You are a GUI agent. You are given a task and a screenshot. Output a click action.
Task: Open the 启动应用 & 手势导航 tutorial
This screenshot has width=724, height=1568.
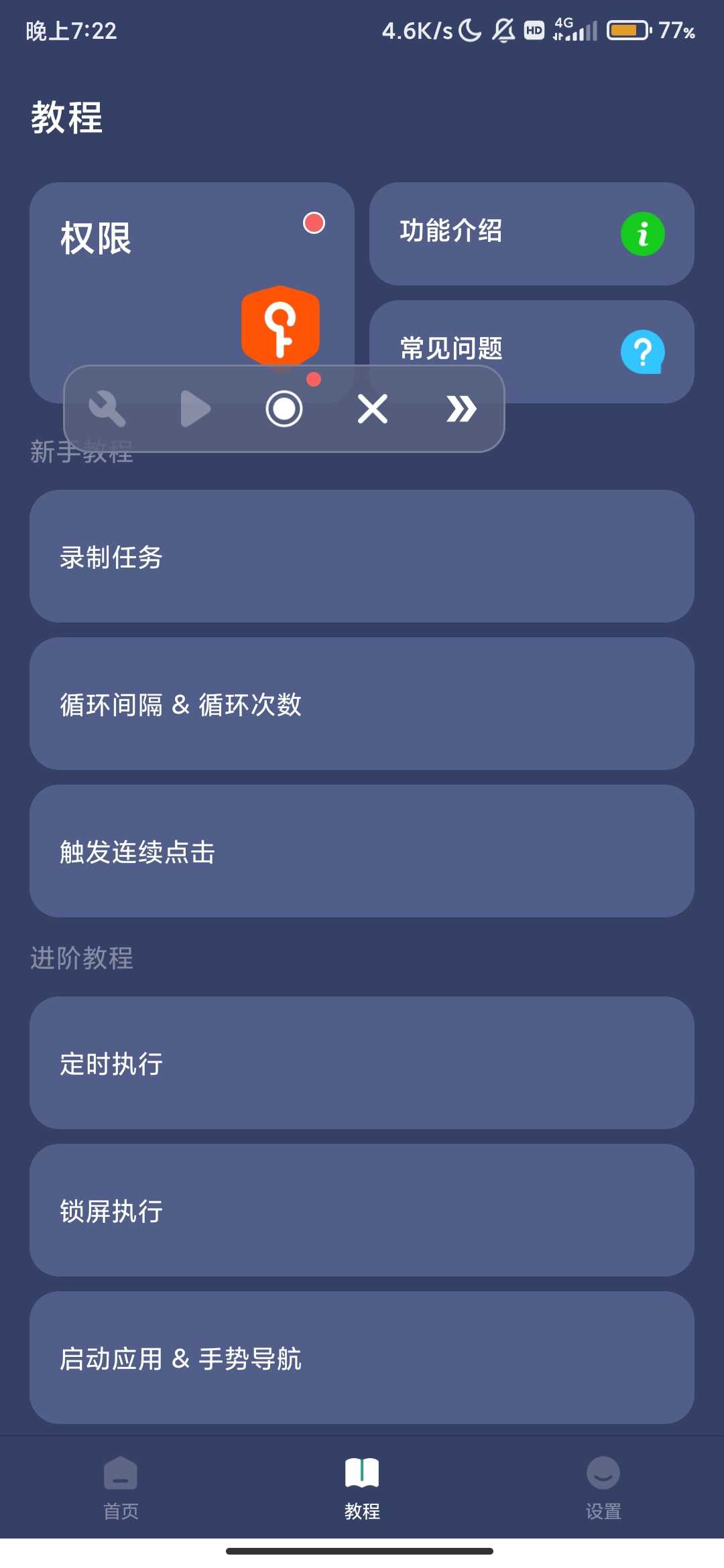(x=362, y=1359)
